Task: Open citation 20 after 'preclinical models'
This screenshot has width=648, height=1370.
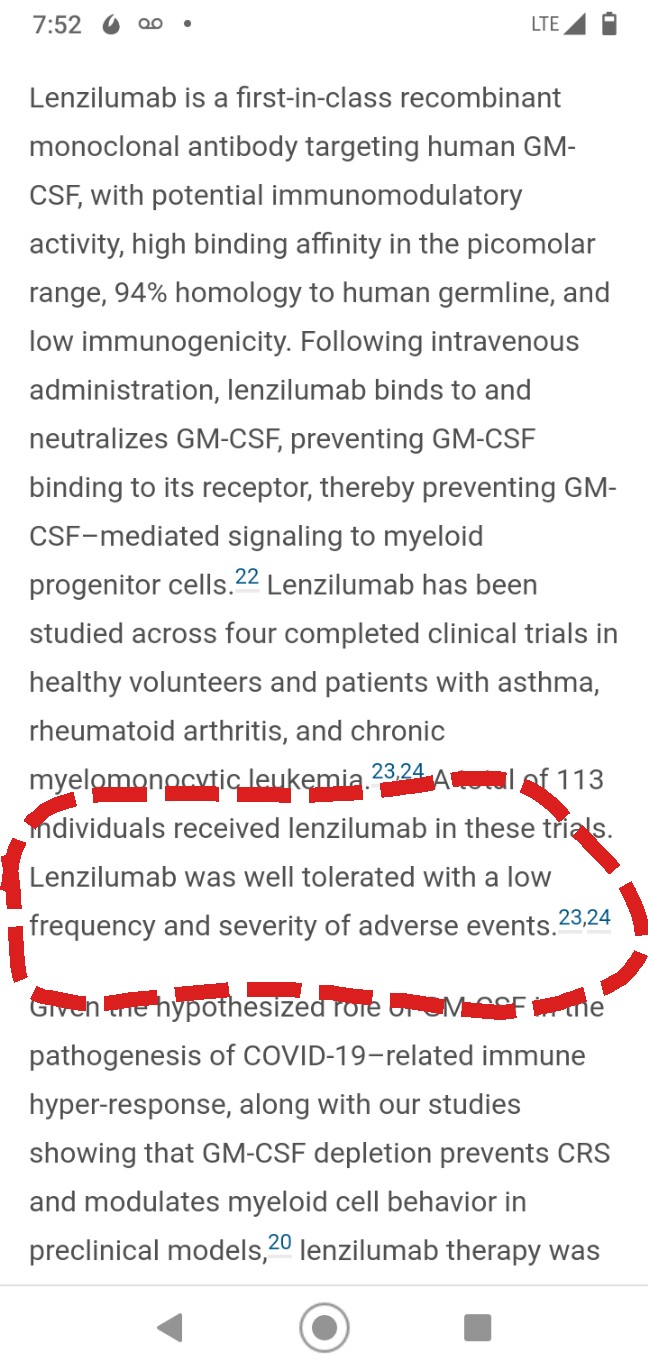Action: coord(280,1244)
